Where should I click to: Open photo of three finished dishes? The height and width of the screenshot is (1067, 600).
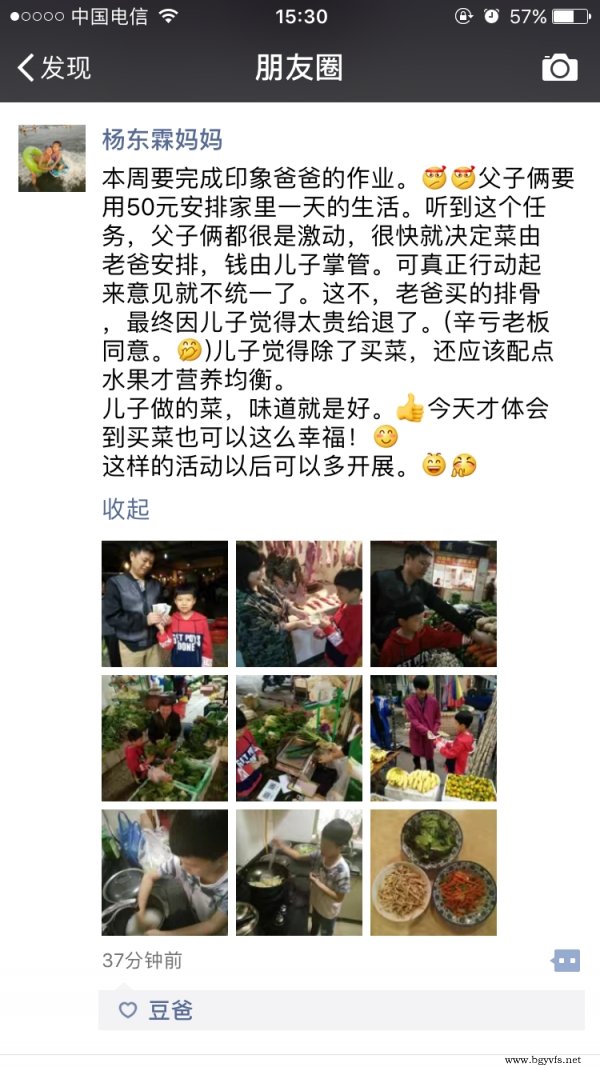click(433, 872)
